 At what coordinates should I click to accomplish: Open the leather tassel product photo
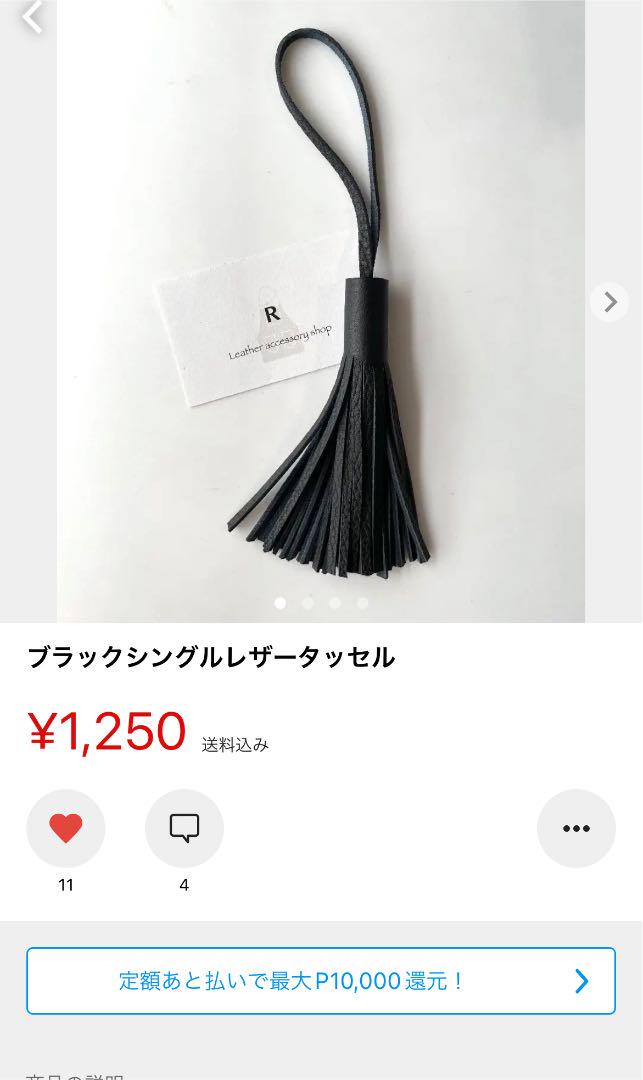[x=321, y=311]
